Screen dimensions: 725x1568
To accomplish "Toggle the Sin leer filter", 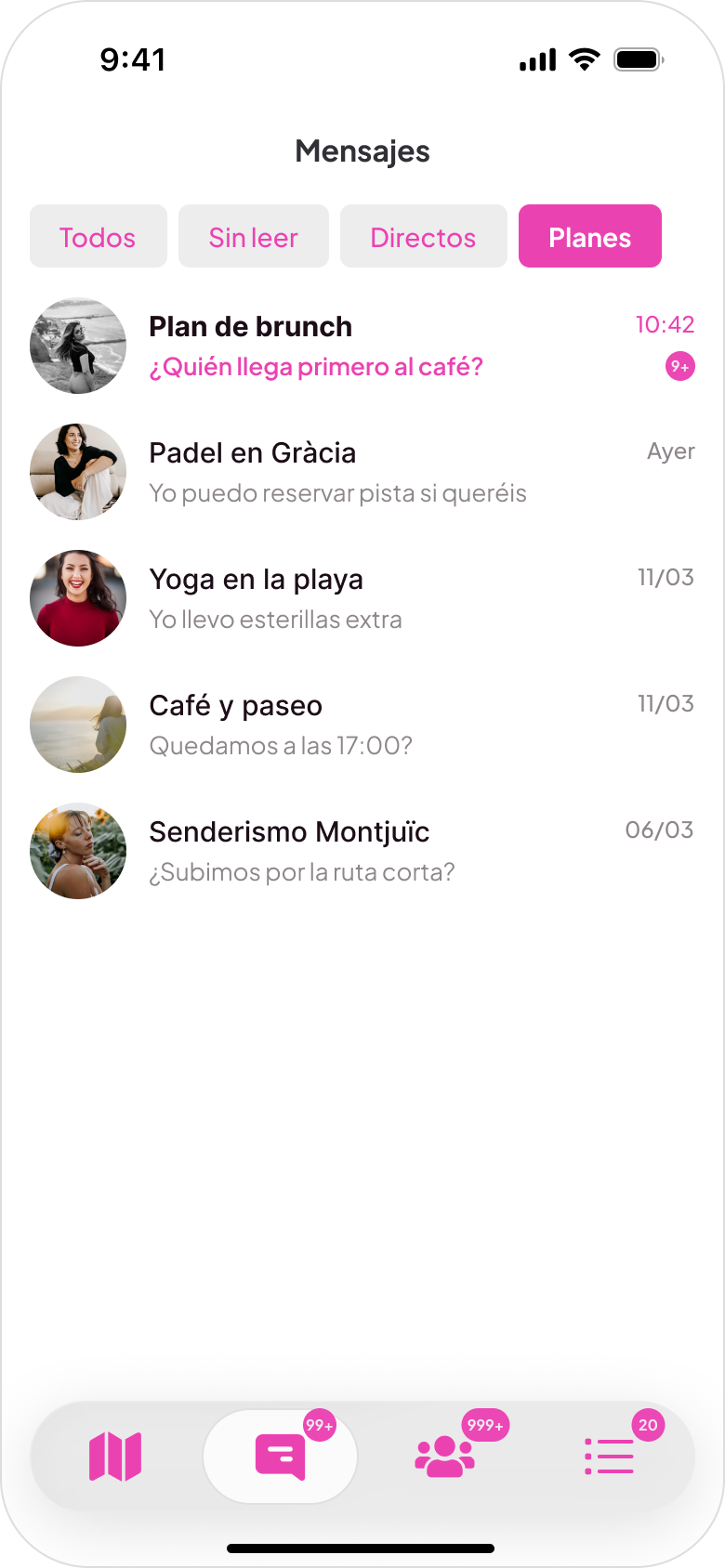I will coord(253,236).
